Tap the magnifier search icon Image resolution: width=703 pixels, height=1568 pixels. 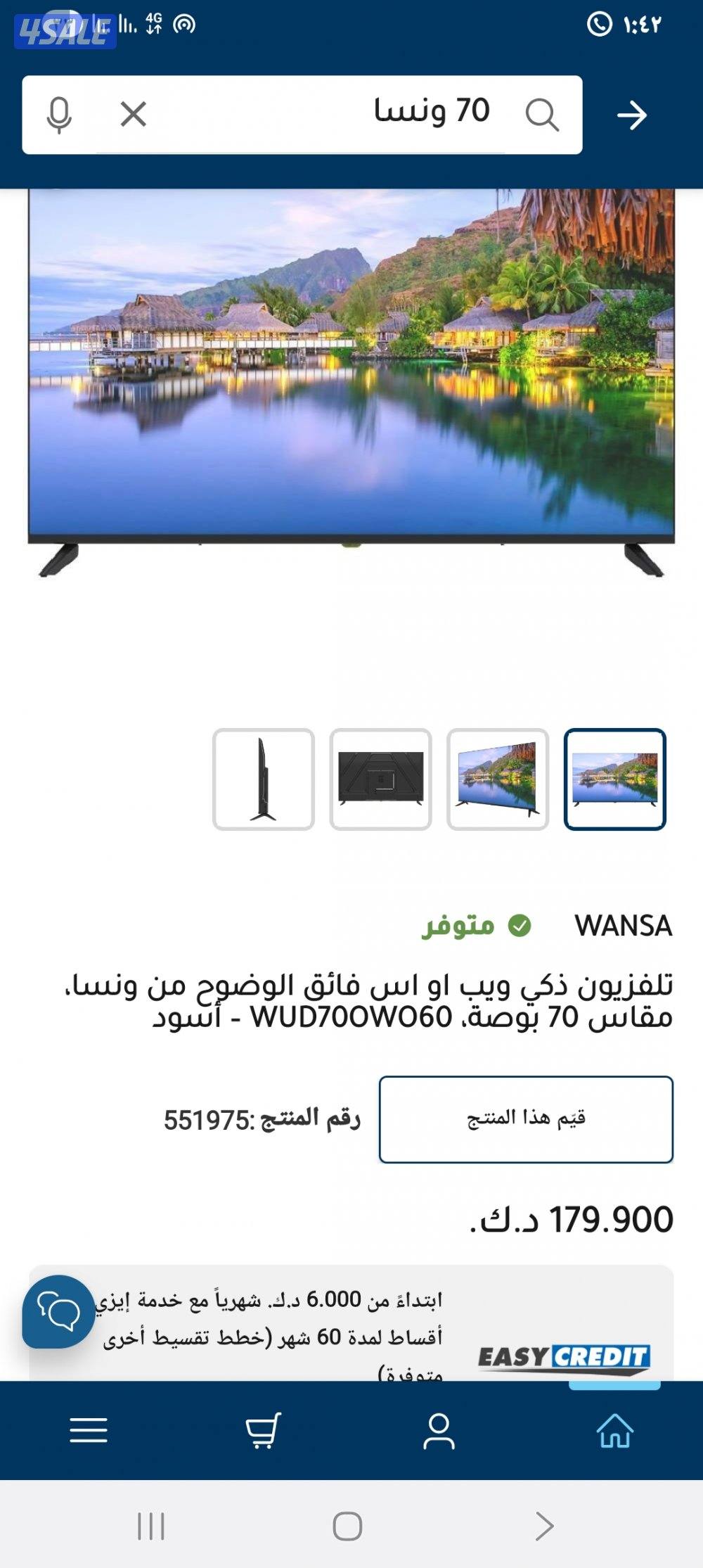(541, 114)
